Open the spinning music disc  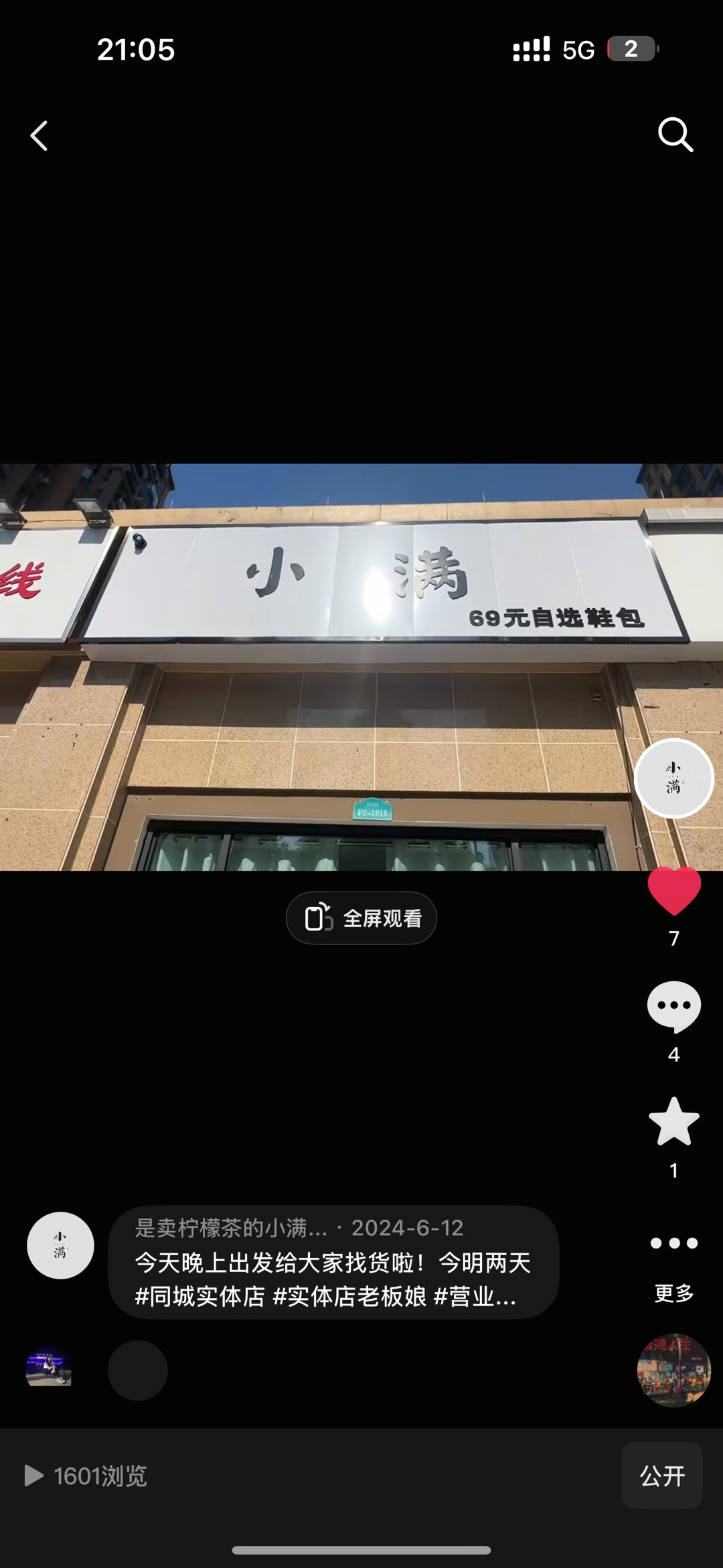click(673, 1370)
